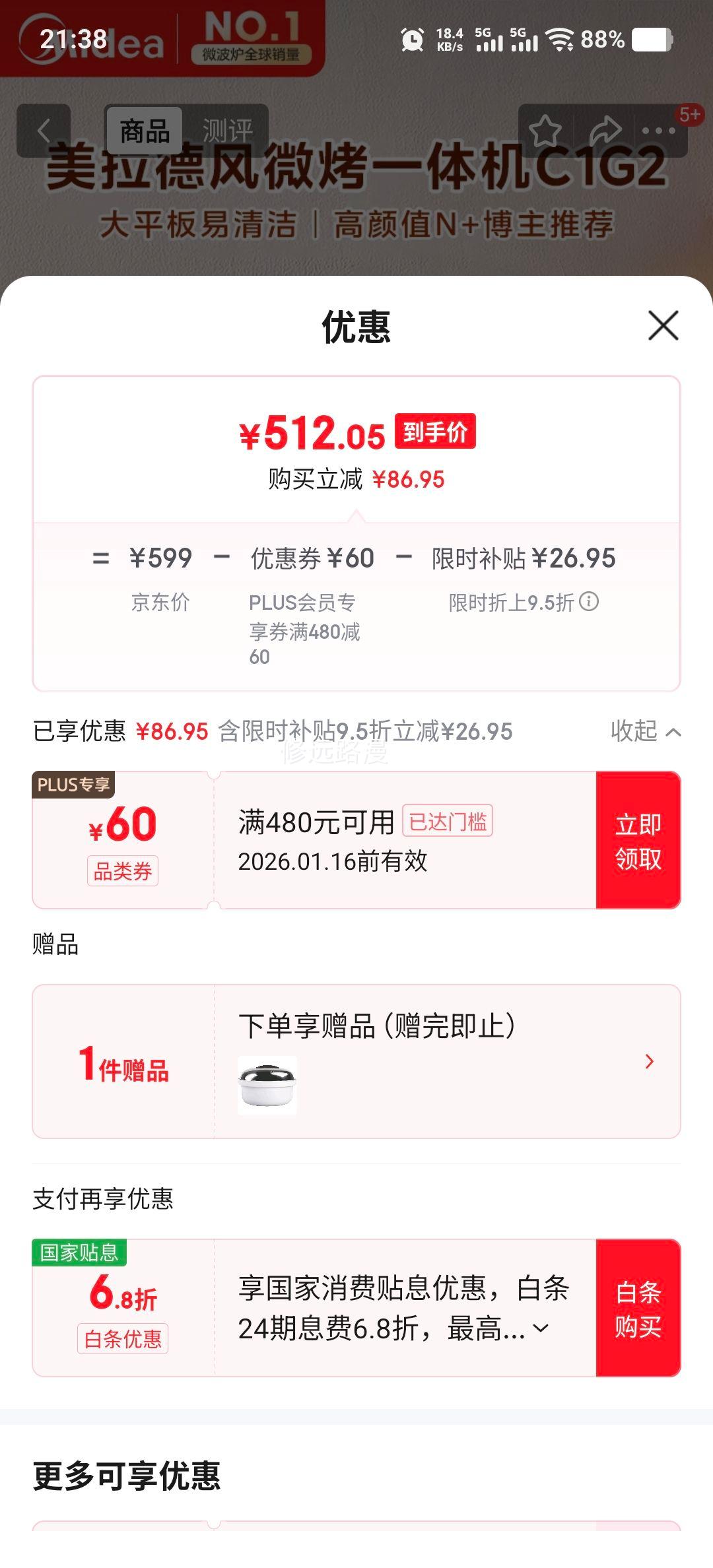
Task: Switch to the 商品 tab
Action: coord(145,130)
